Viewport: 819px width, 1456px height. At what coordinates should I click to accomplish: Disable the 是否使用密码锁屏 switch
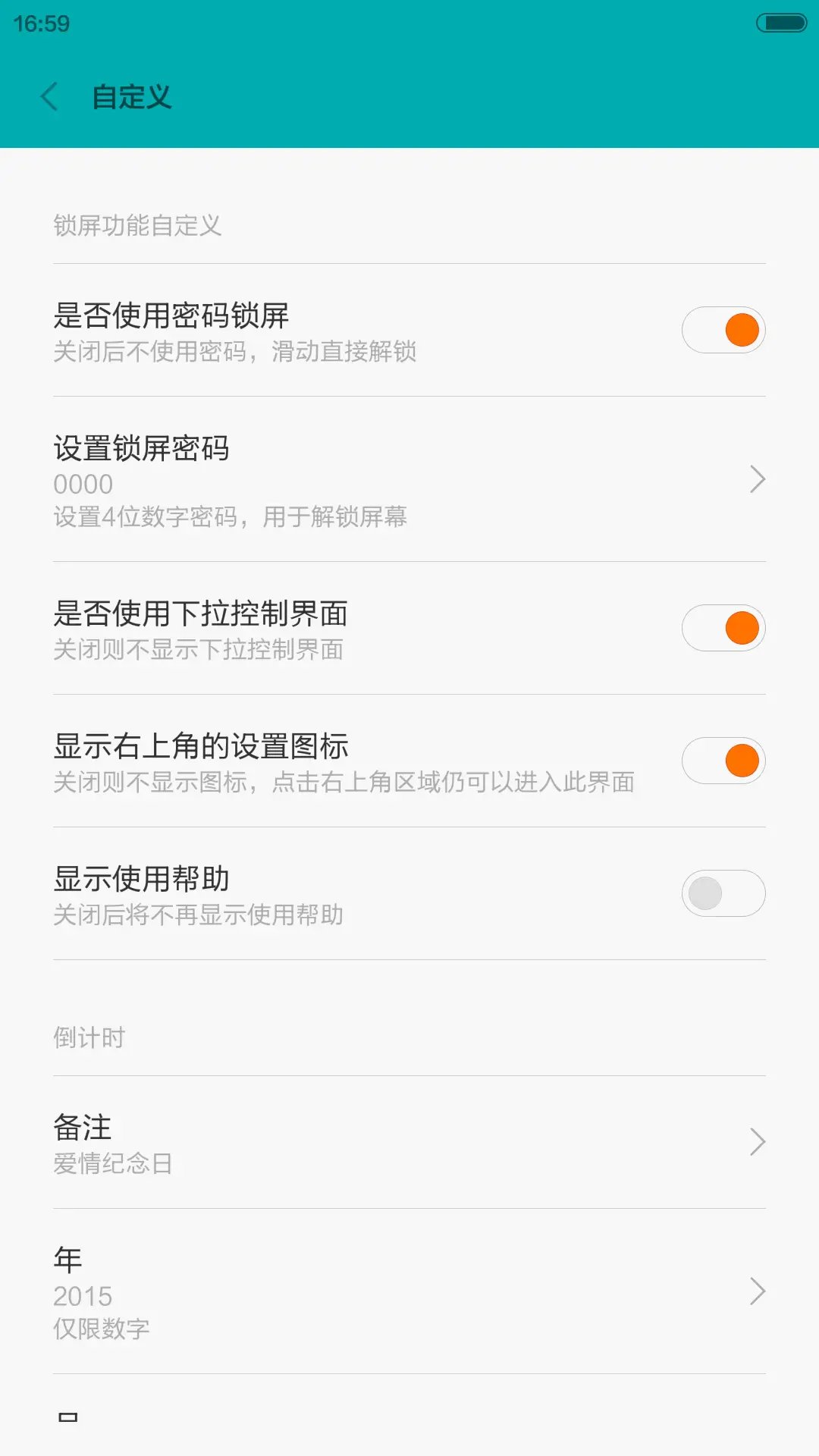[723, 330]
